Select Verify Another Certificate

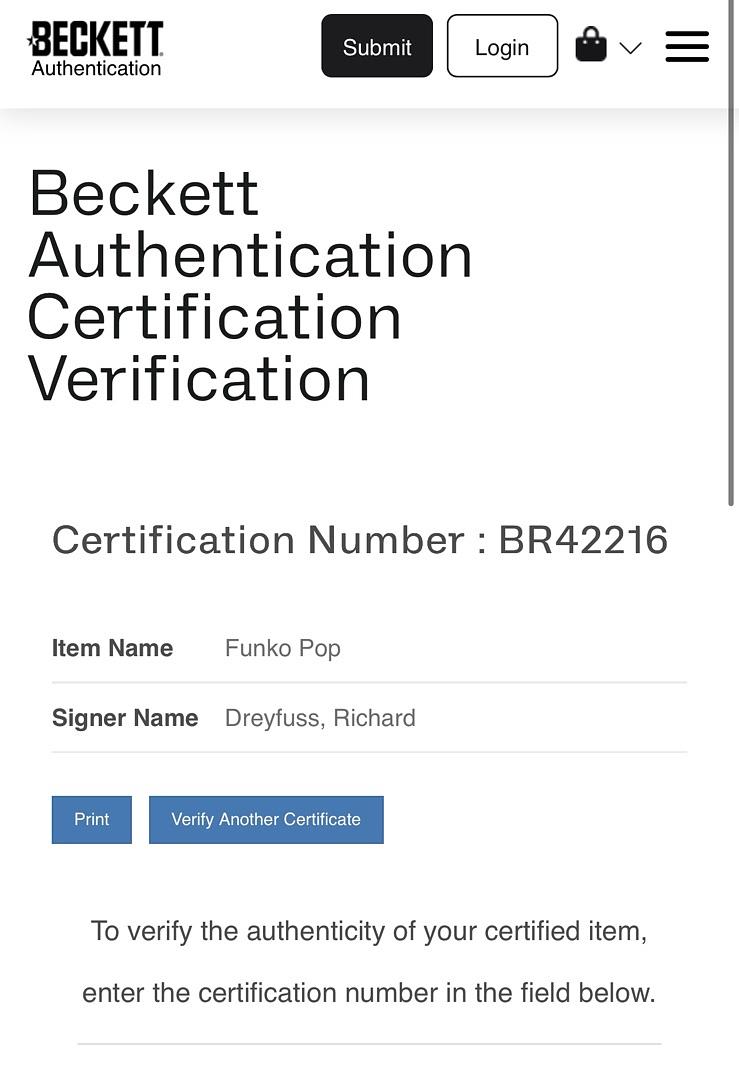point(266,819)
